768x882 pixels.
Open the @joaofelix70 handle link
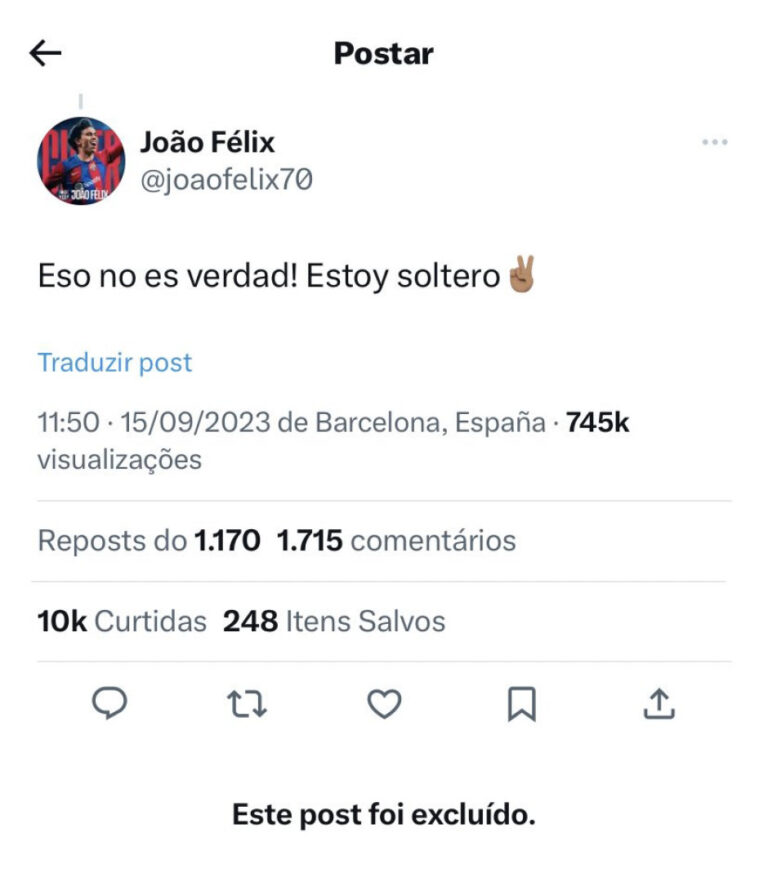[229, 181]
